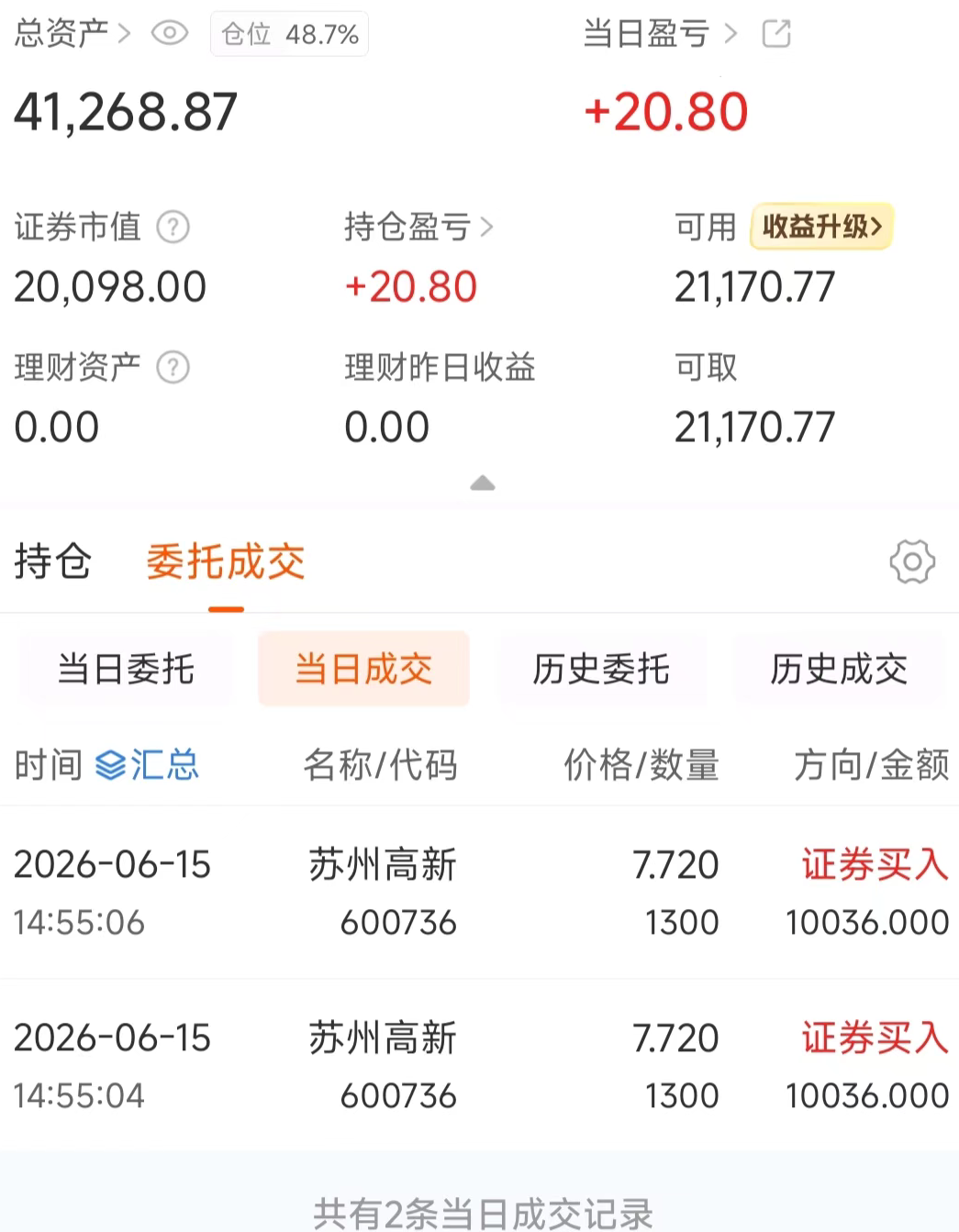Open the 14:55:04 苏州高新 trade record
Screen dimensions: 959x1232
pyautogui.click(x=479, y=1066)
